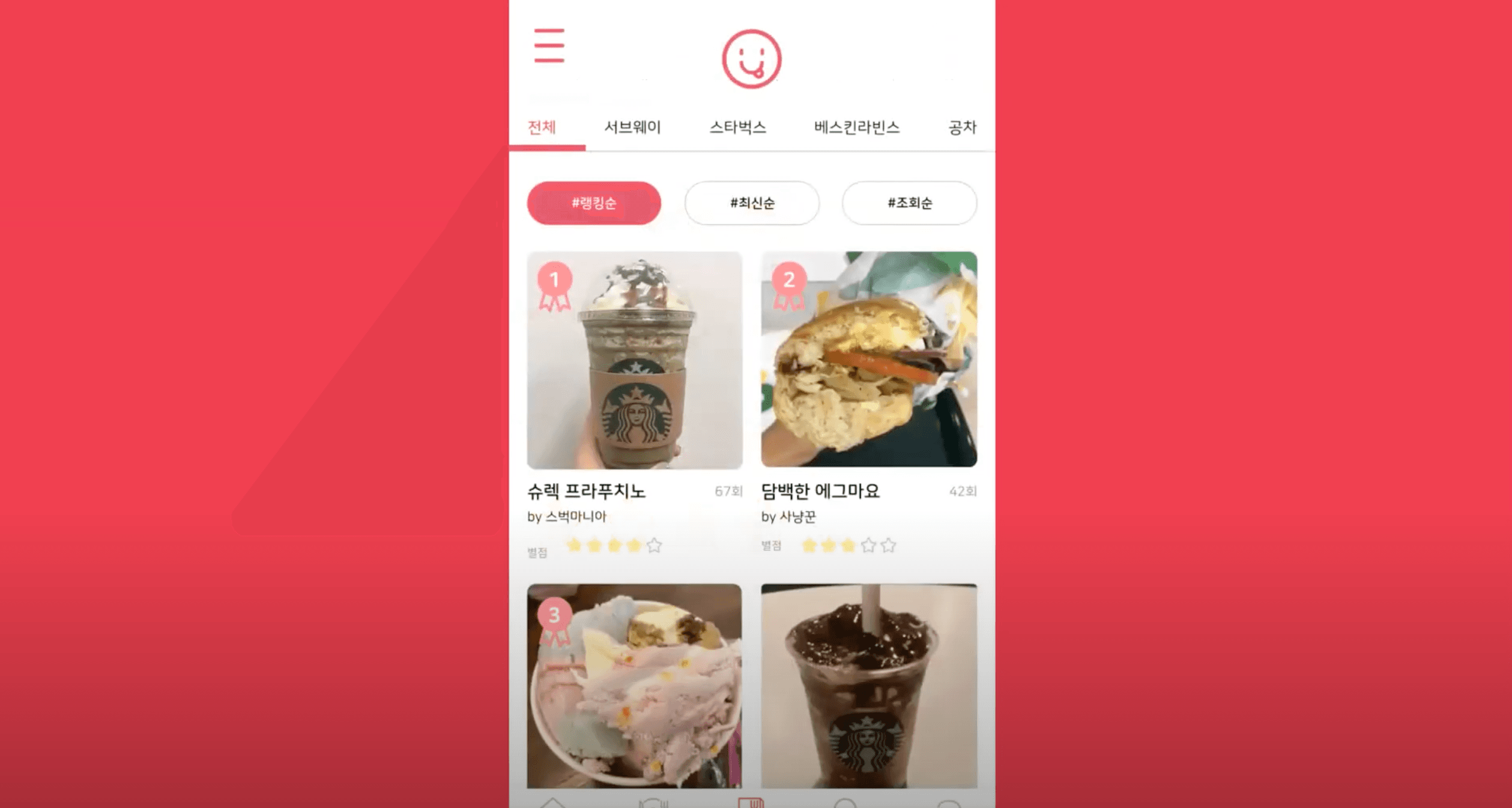The height and width of the screenshot is (808, 1512).
Task: Apply the #조회순 filter chip
Action: pos(909,203)
